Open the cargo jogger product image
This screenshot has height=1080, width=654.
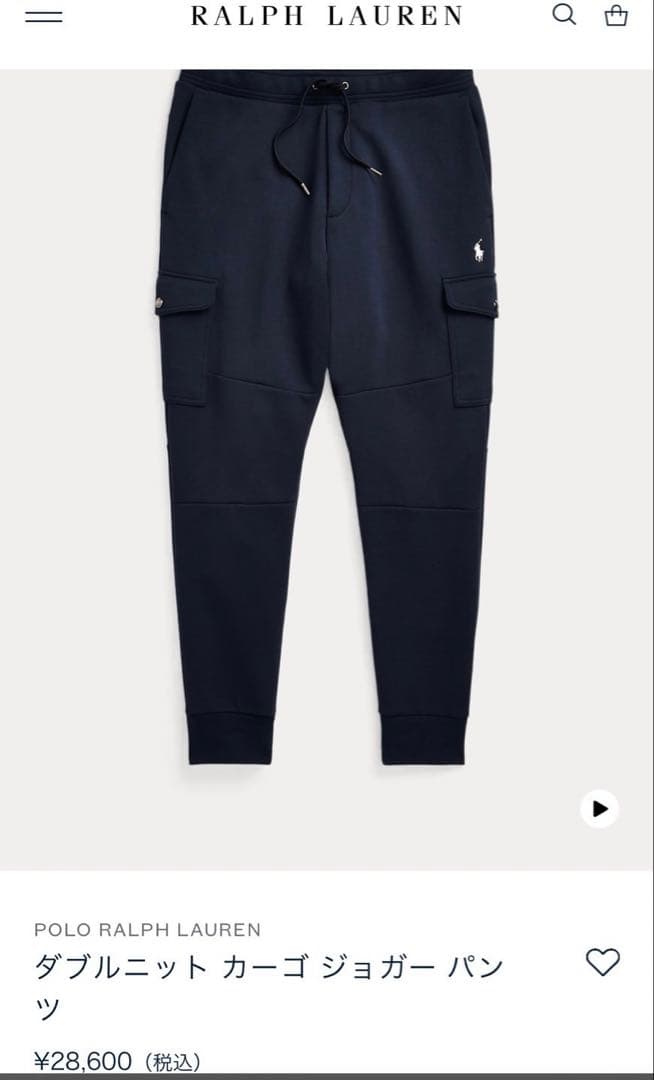327,420
